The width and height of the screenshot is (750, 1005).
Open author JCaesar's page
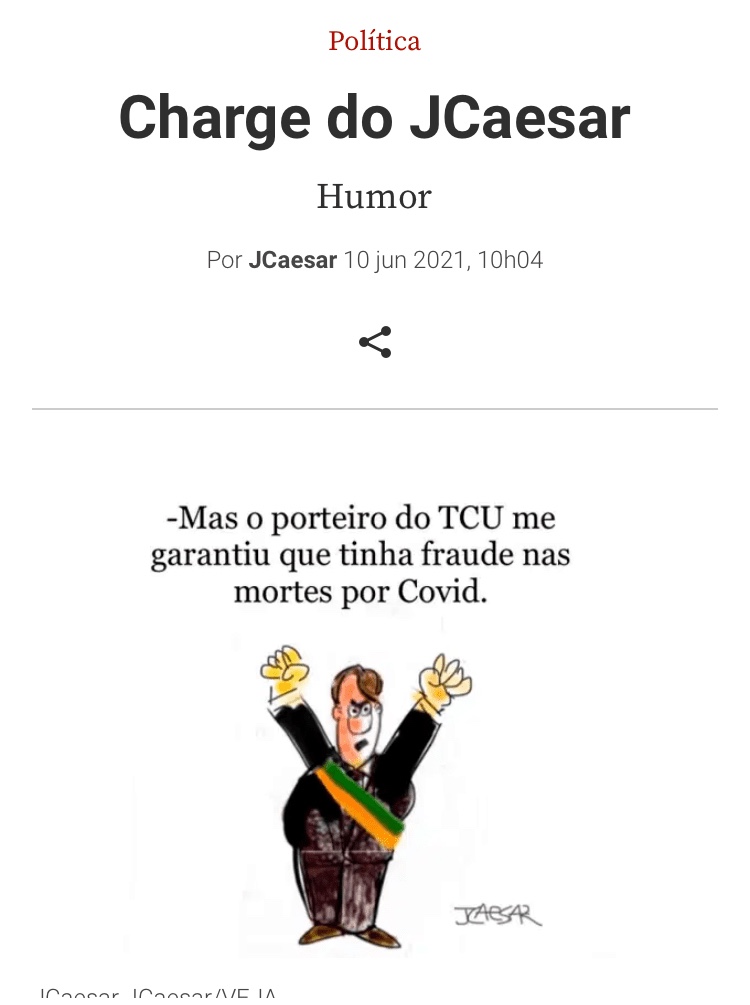[x=292, y=260]
